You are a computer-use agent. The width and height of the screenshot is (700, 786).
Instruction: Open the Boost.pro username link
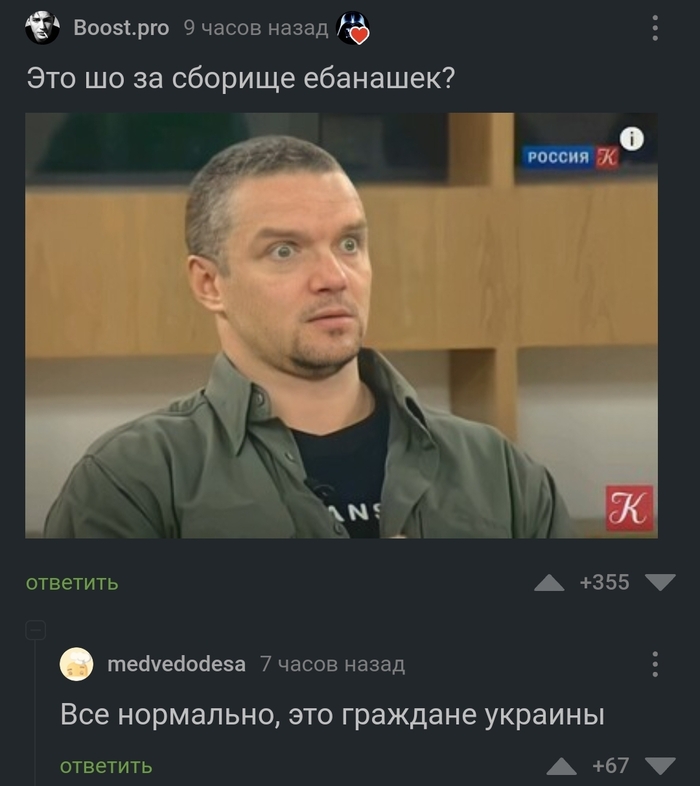pyautogui.click(x=121, y=28)
